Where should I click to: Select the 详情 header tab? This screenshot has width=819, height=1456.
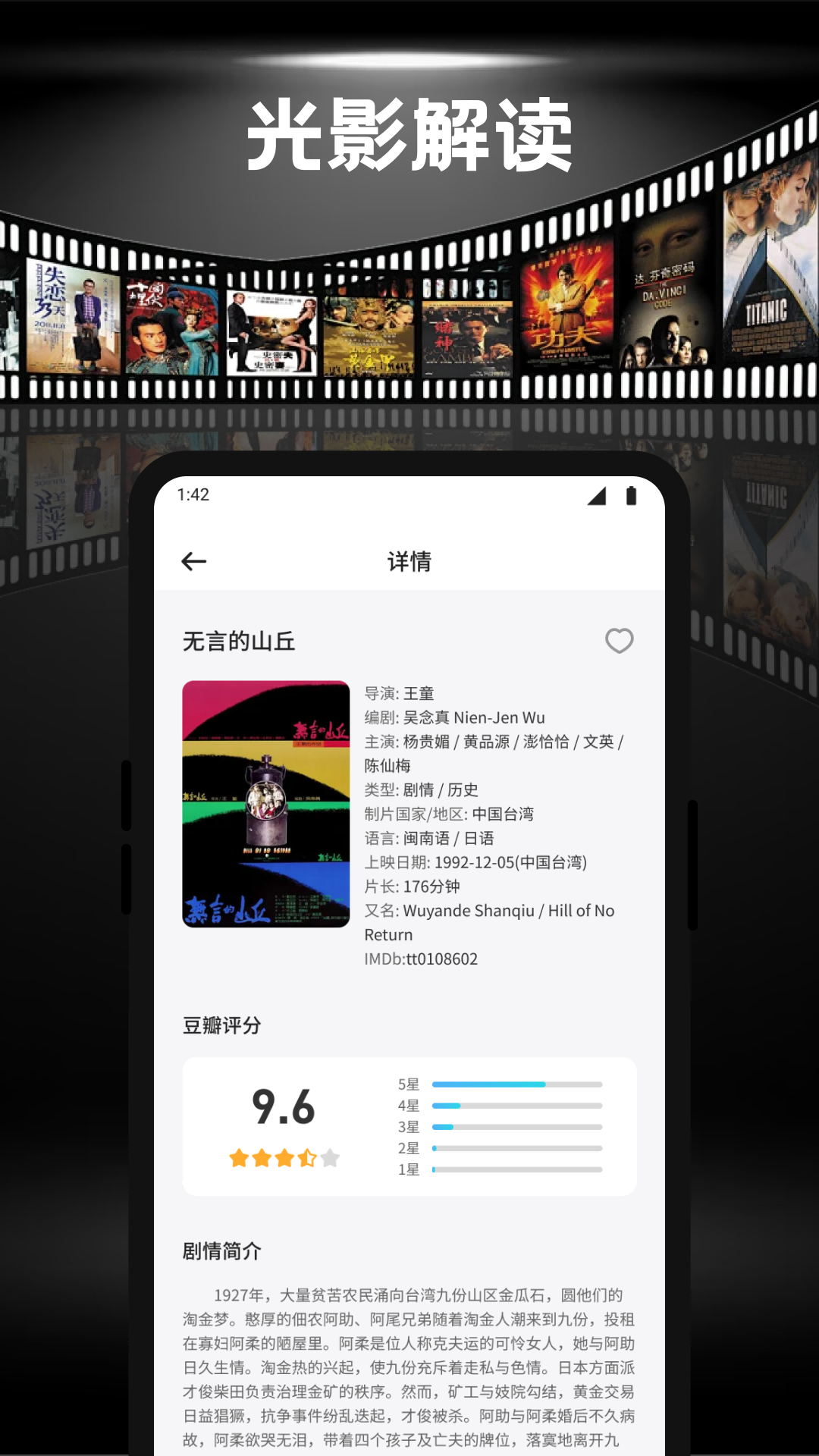[409, 561]
